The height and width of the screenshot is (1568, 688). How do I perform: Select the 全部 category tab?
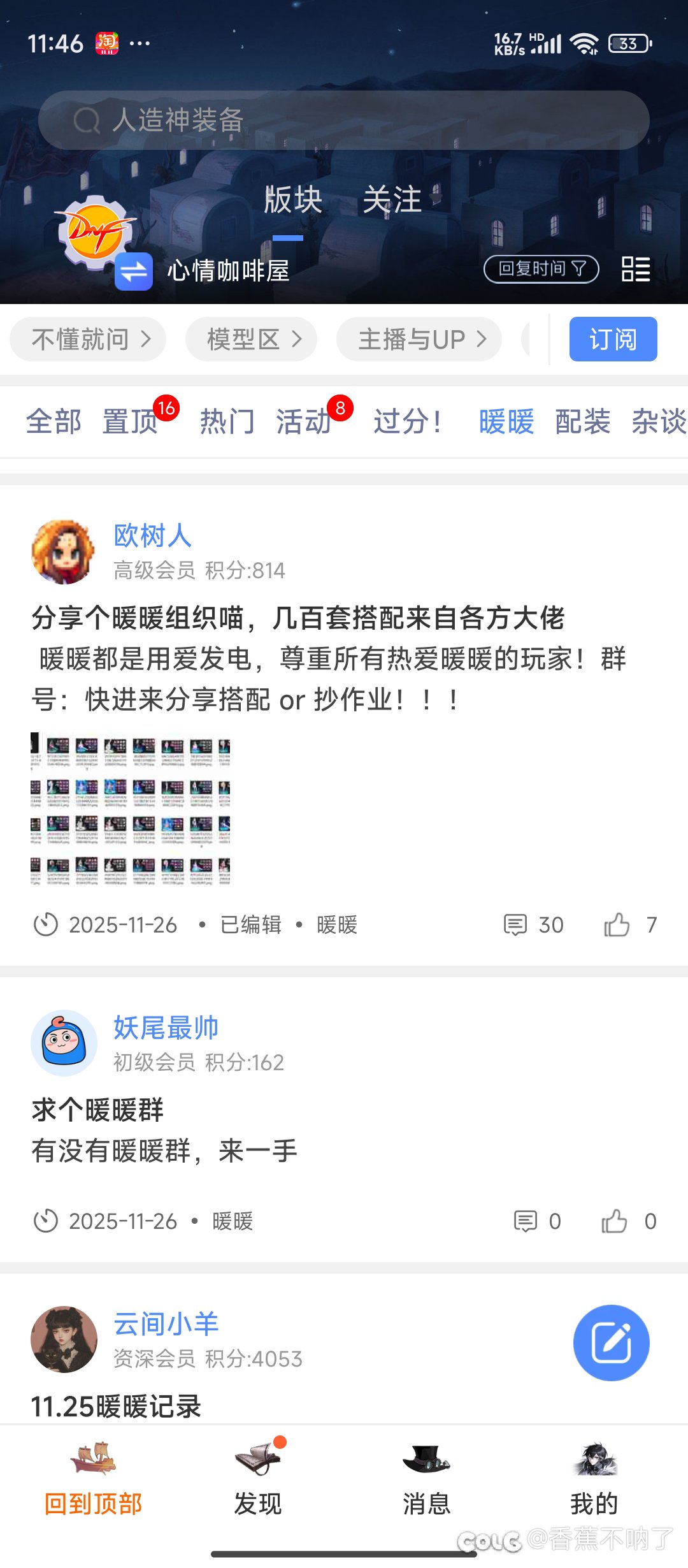click(x=54, y=421)
